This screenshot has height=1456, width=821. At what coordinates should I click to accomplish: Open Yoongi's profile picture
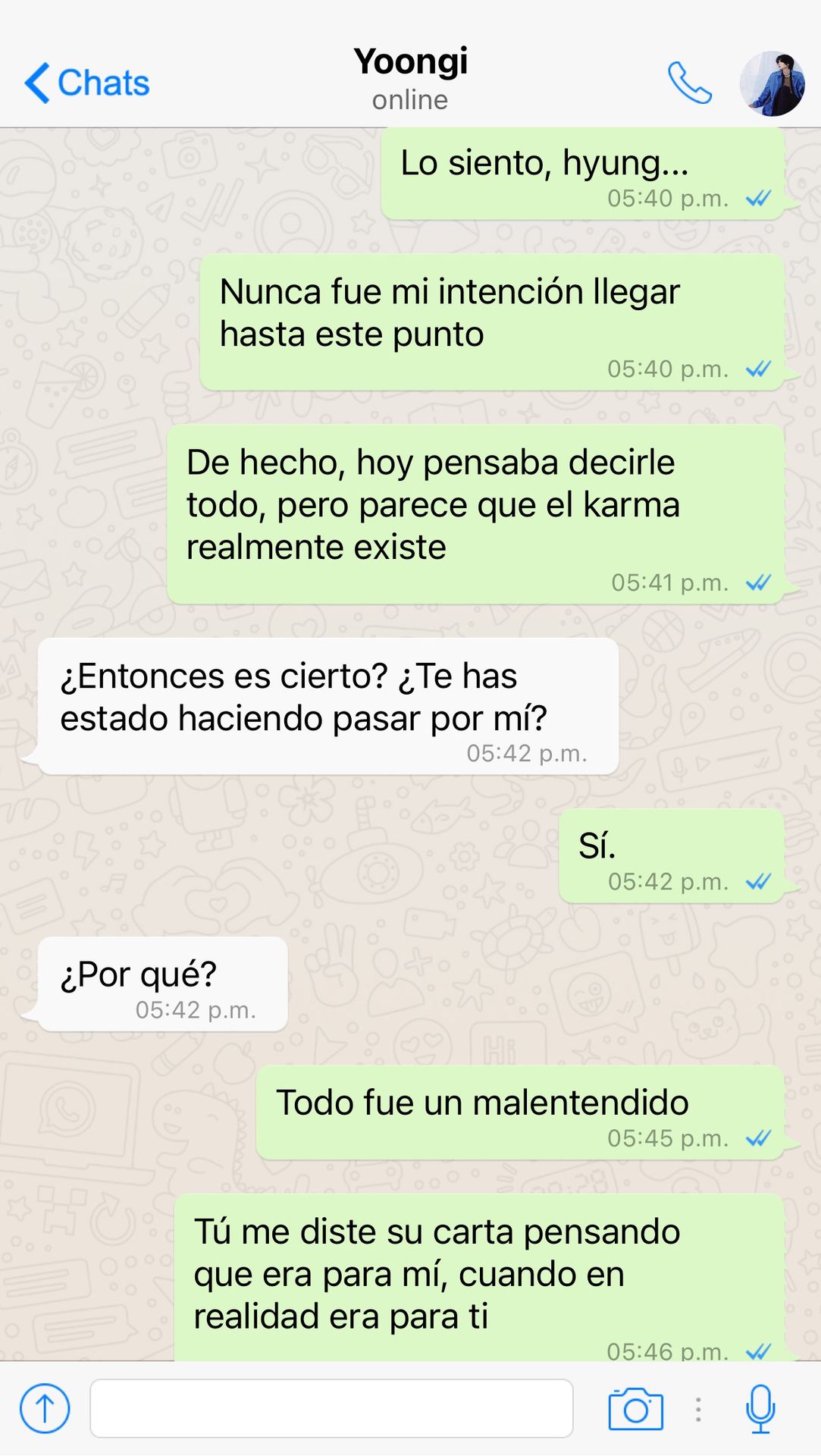772,83
